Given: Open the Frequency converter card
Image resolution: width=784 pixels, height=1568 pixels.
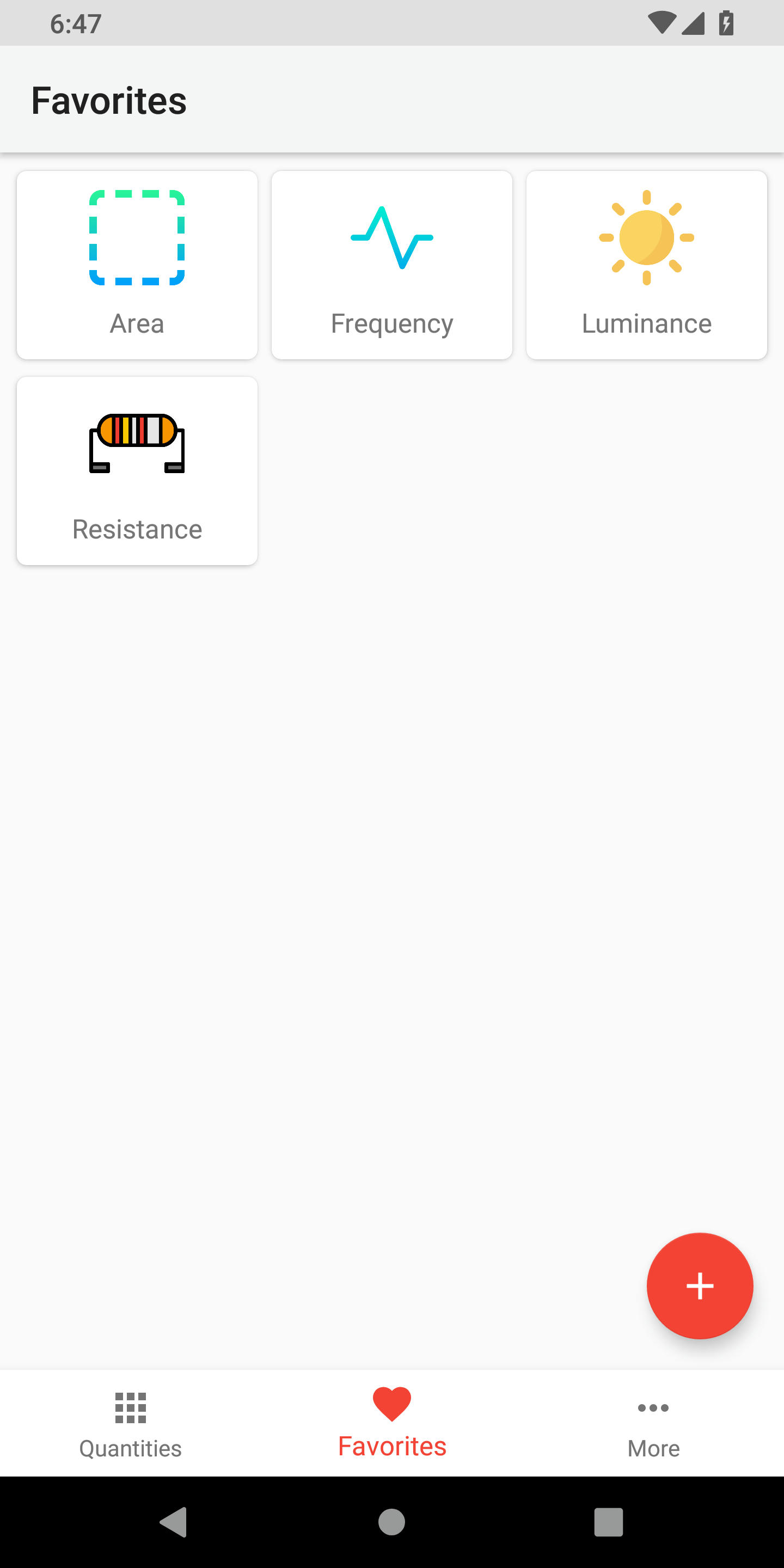Looking at the screenshot, I should 391,265.
